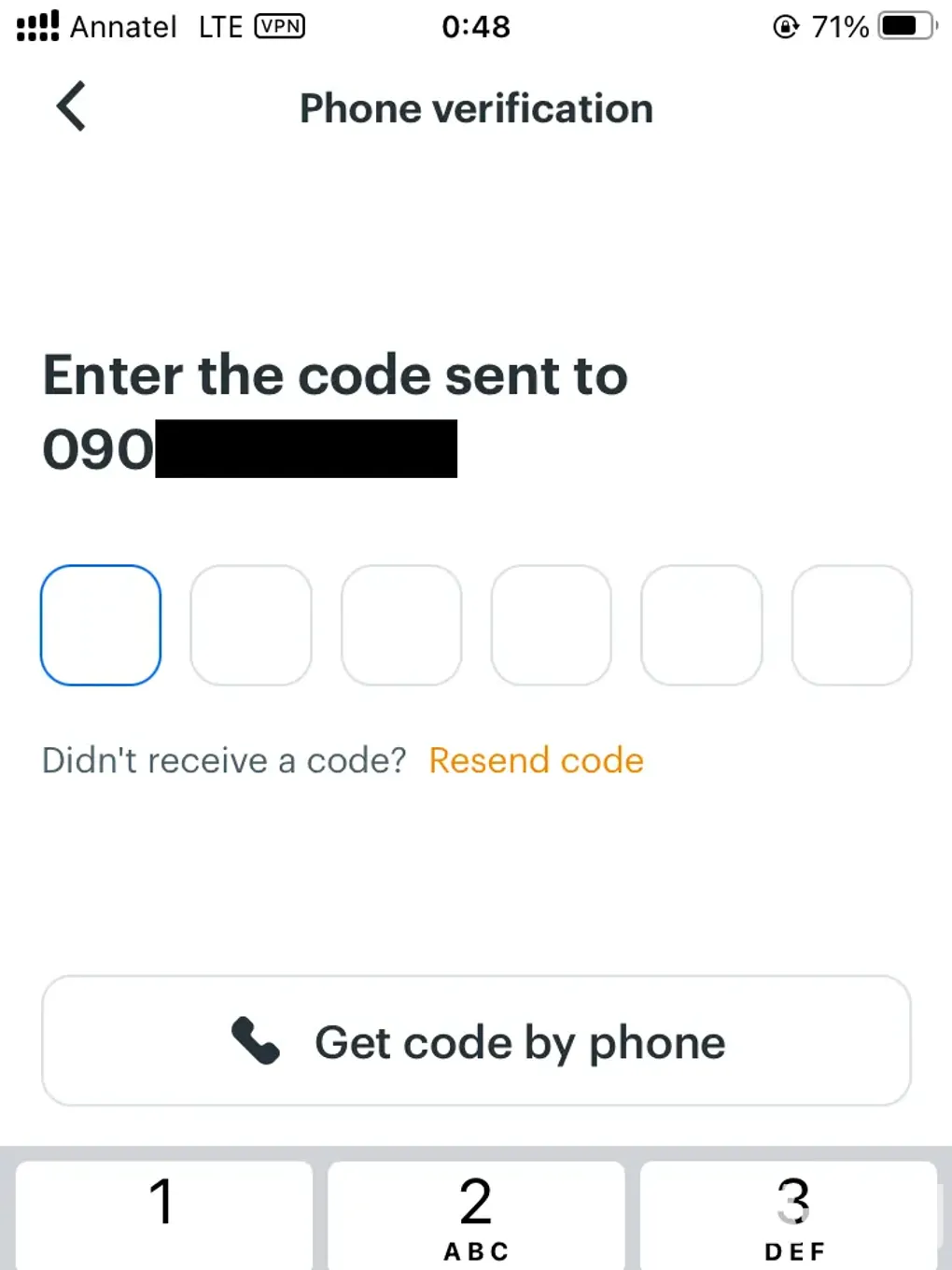Enter digit 2 using the keypad

(476, 1214)
